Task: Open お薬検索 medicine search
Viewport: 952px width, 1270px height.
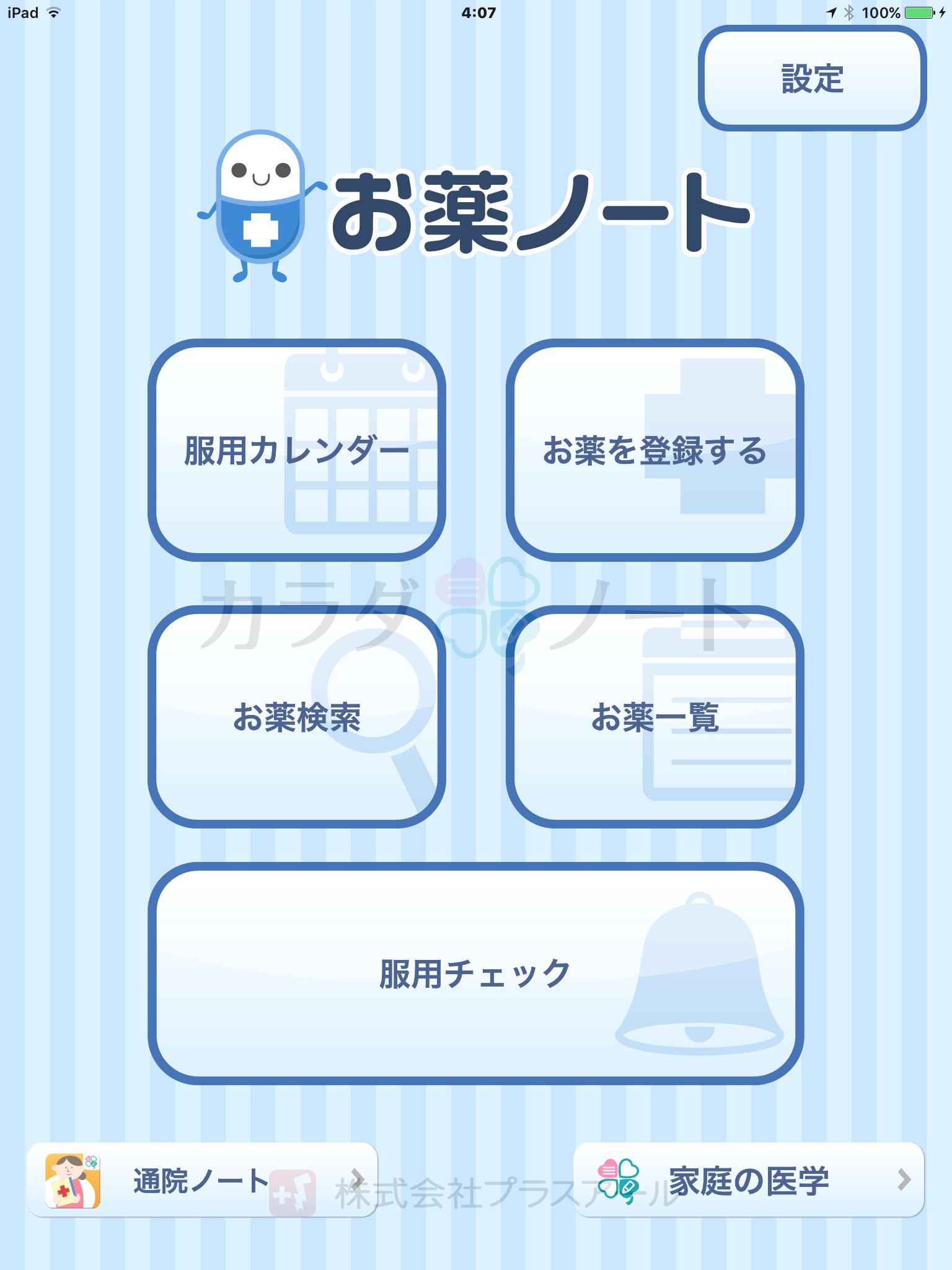Action: [x=296, y=717]
